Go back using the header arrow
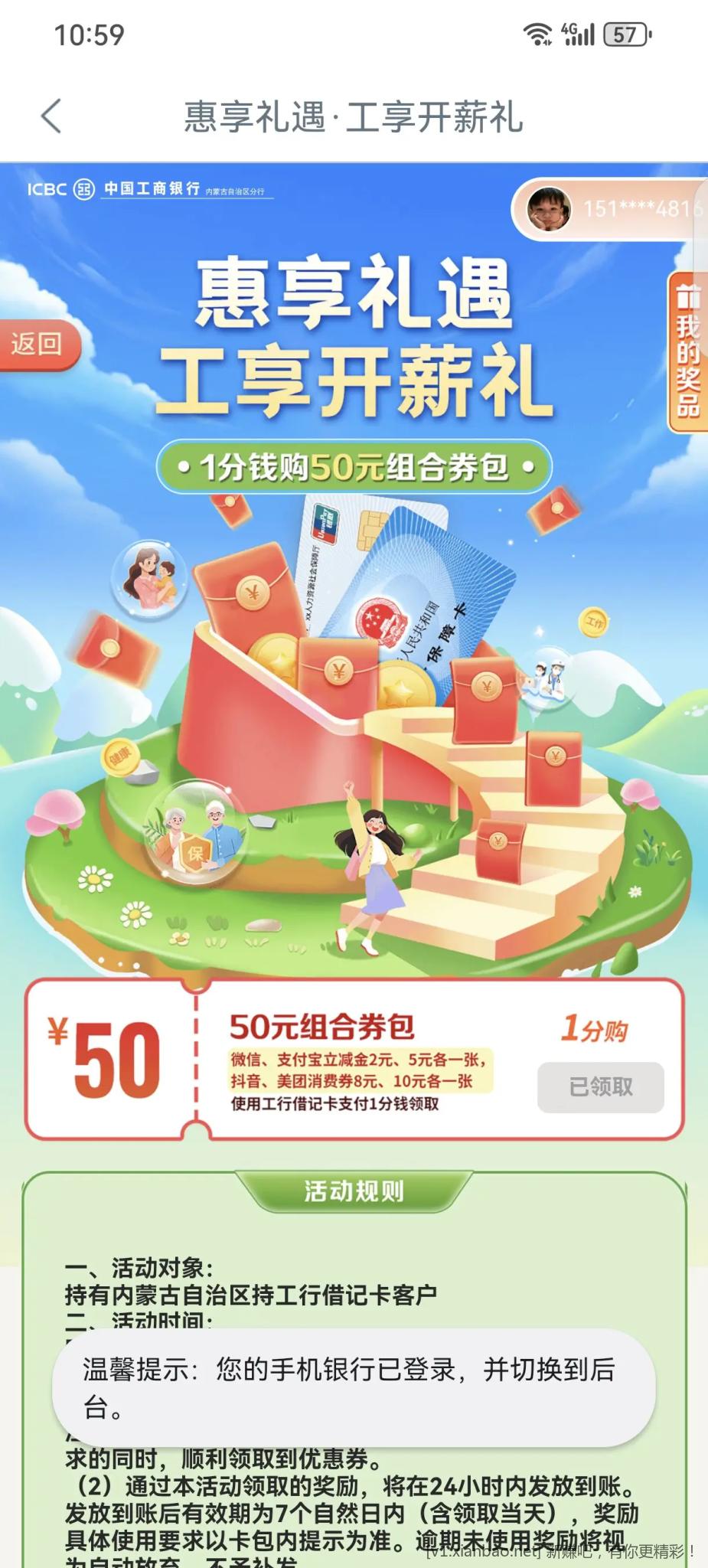Viewport: 708px width, 1568px height. point(51,116)
